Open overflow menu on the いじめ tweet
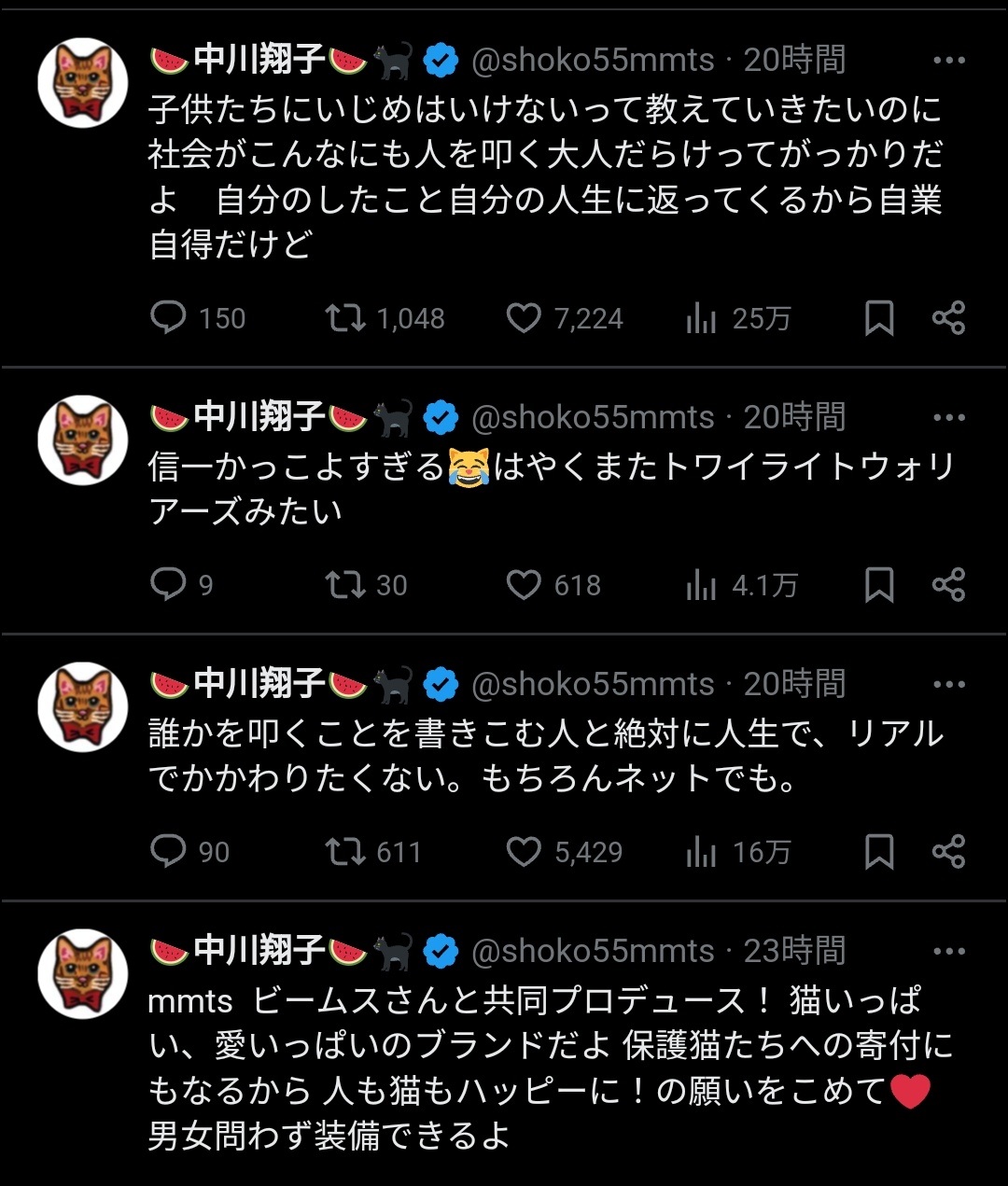The width and height of the screenshot is (1008, 1186). coord(948,61)
